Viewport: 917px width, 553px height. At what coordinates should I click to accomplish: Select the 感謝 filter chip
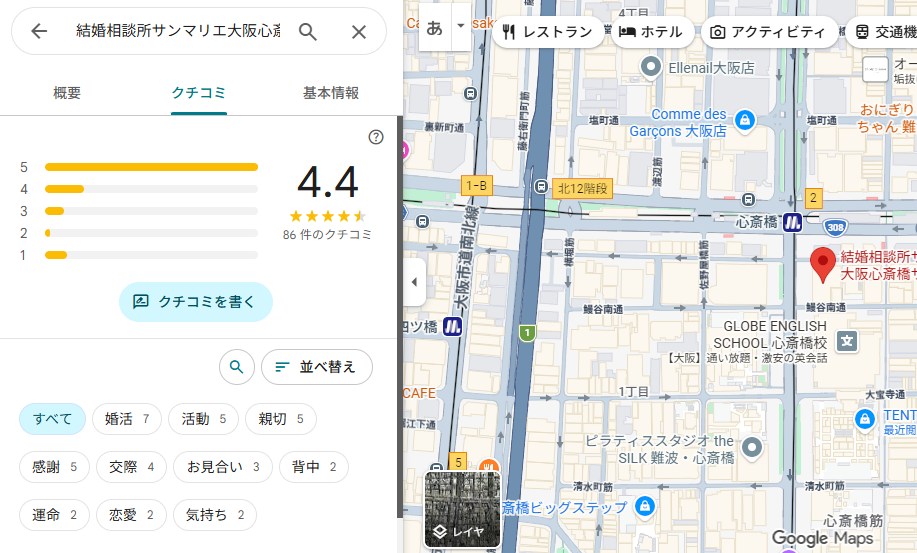coord(54,467)
